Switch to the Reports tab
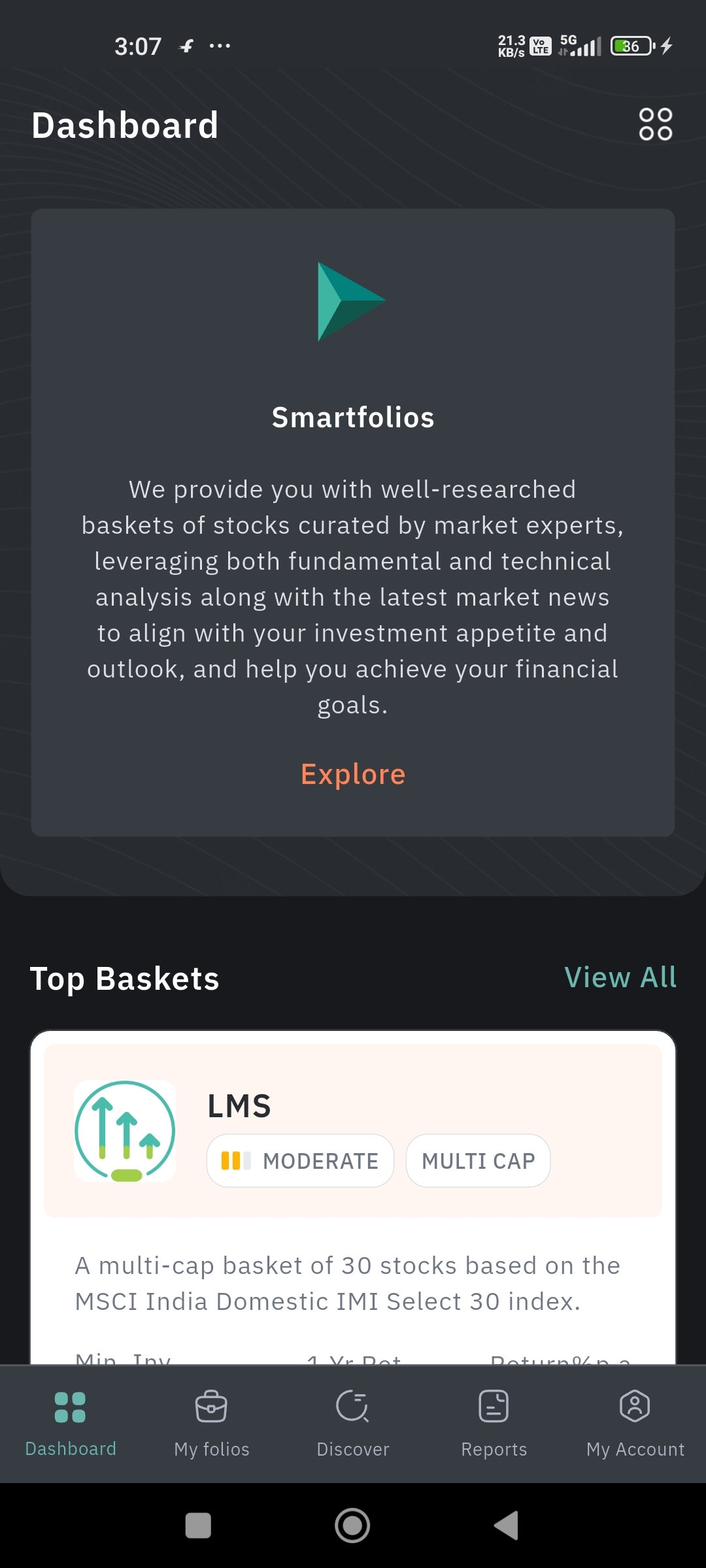The image size is (706, 1568). pyautogui.click(x=494, y=1423)
